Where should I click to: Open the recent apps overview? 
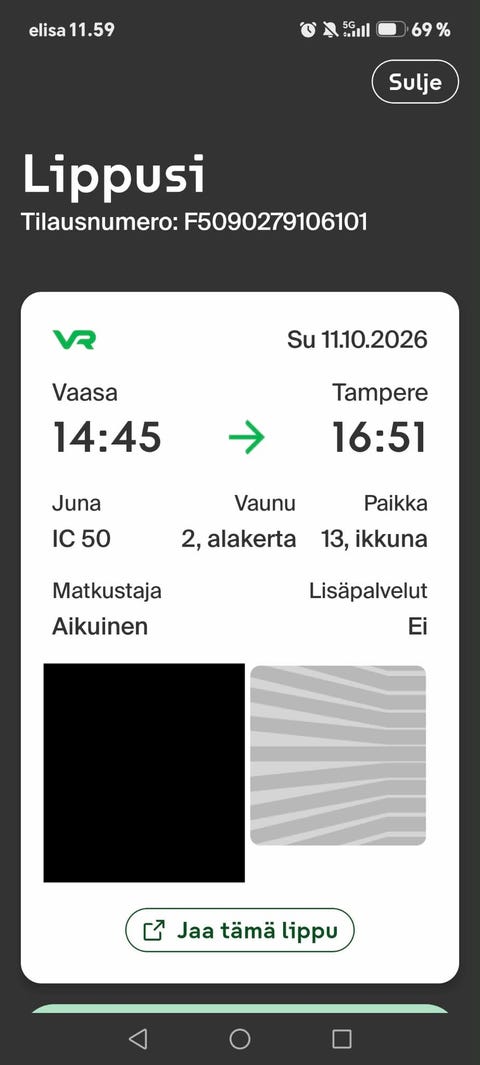pyautogui.click(x=341, y=1039)
